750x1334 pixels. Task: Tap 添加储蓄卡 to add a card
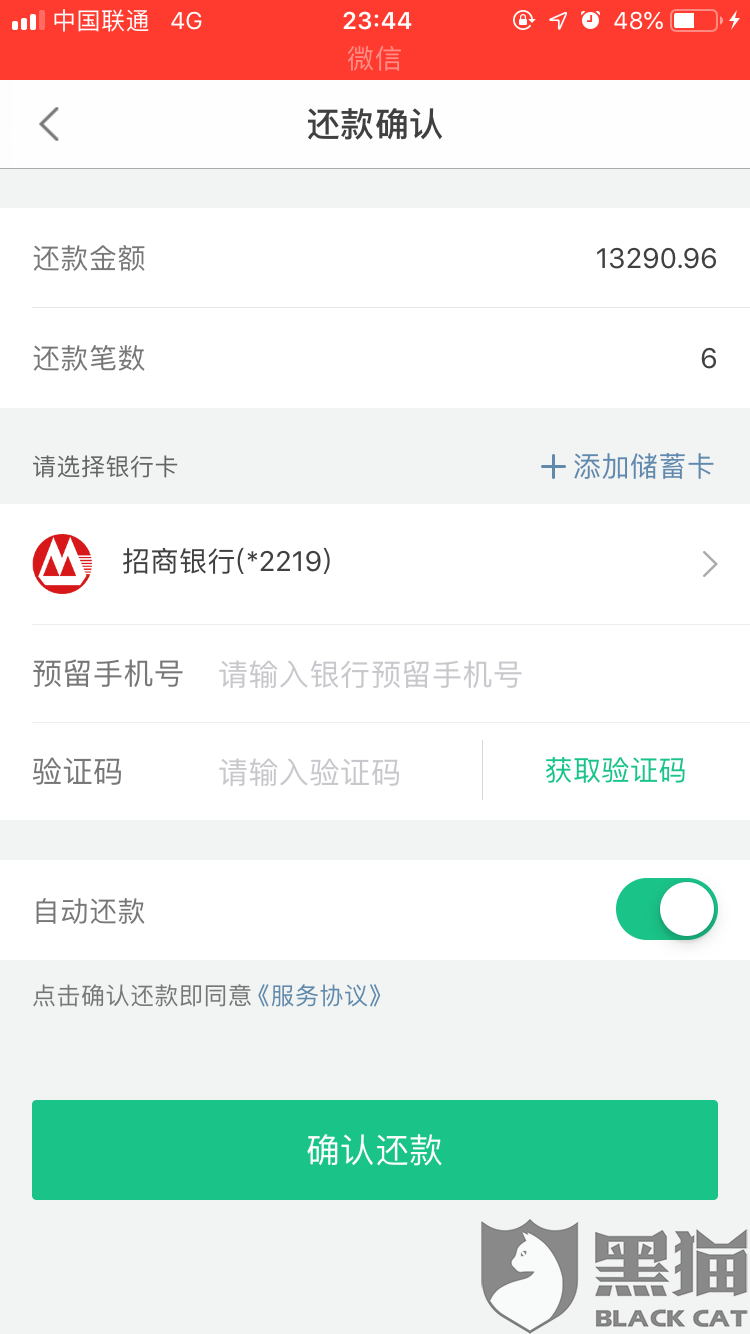628,467
